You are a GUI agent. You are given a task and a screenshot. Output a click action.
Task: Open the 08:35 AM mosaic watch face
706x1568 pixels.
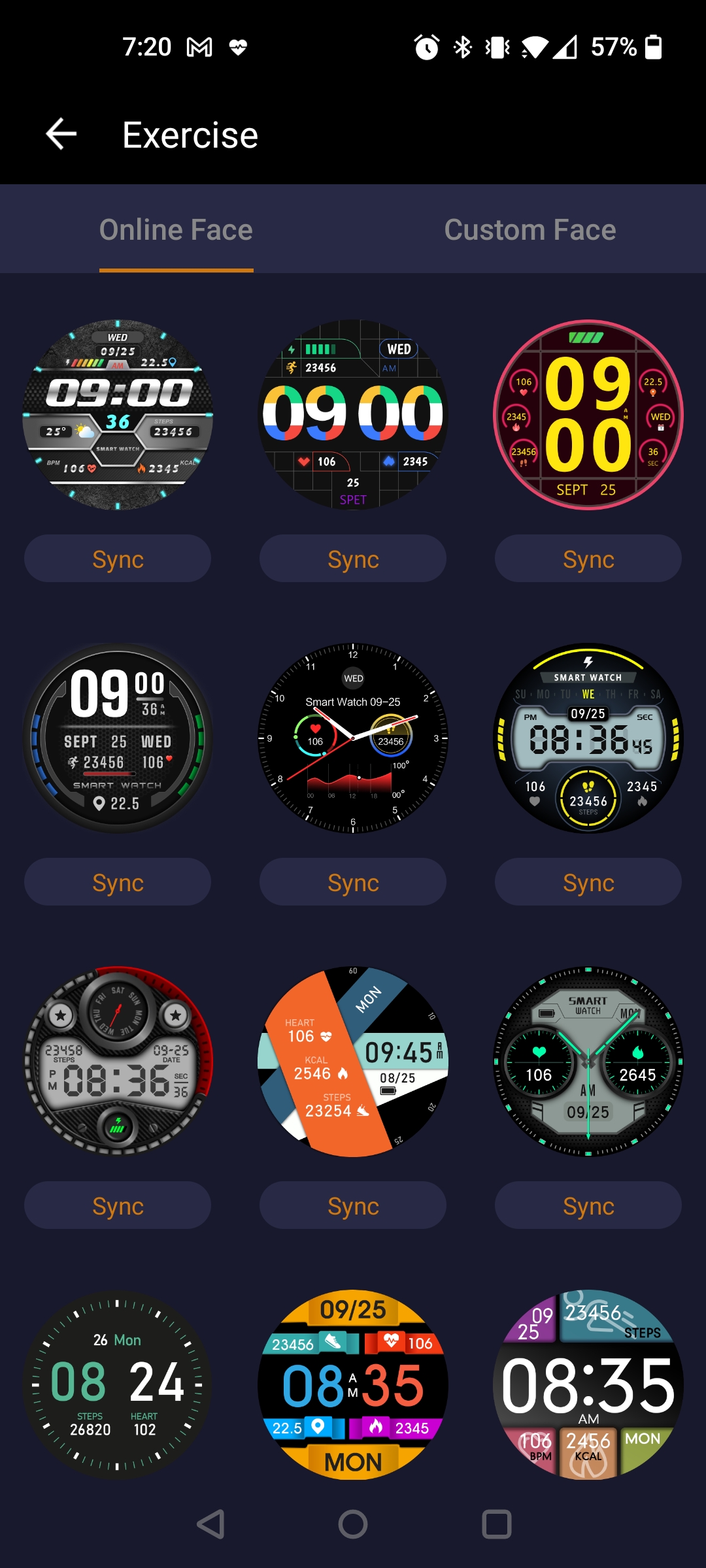[588, 1385]
